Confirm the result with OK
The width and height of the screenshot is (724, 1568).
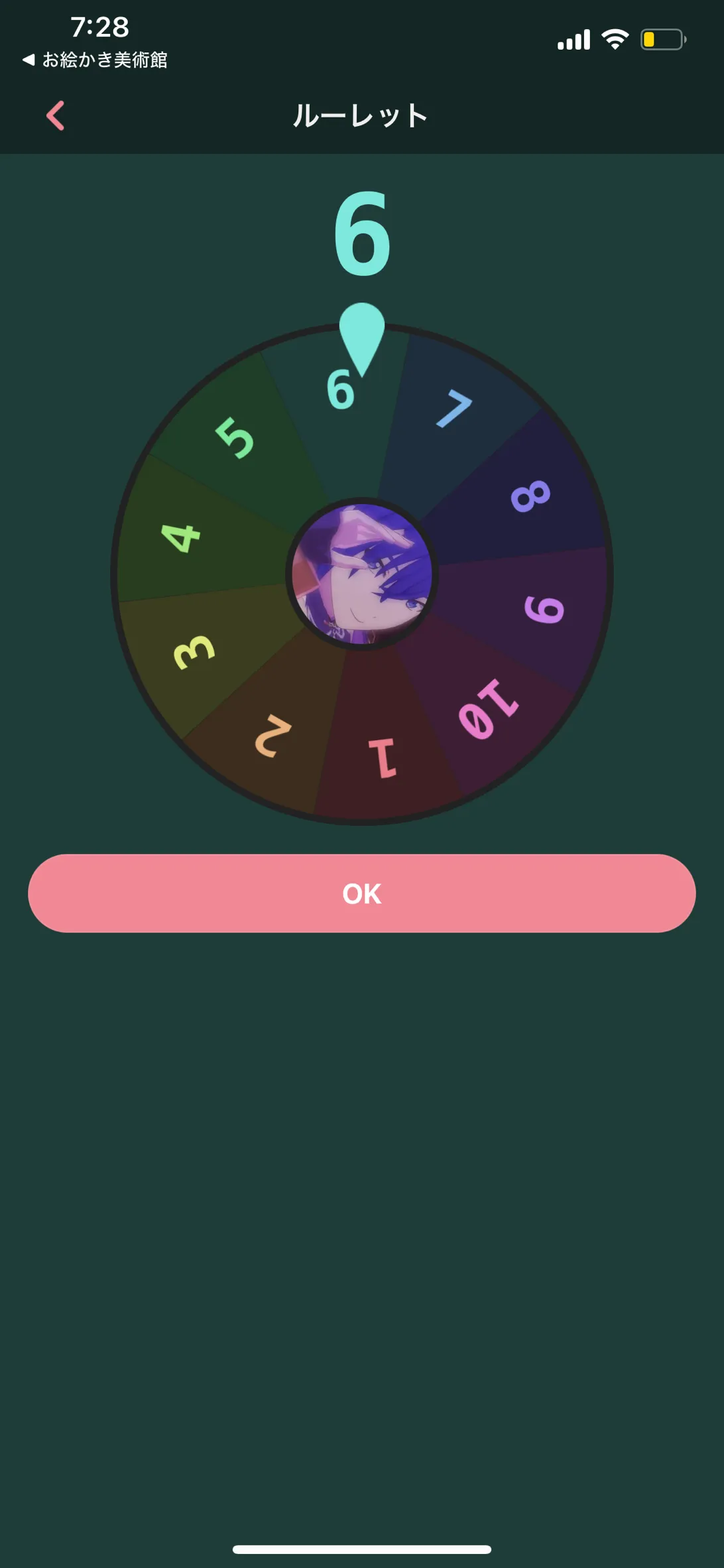pyautogui.click(x=361, y=893)
